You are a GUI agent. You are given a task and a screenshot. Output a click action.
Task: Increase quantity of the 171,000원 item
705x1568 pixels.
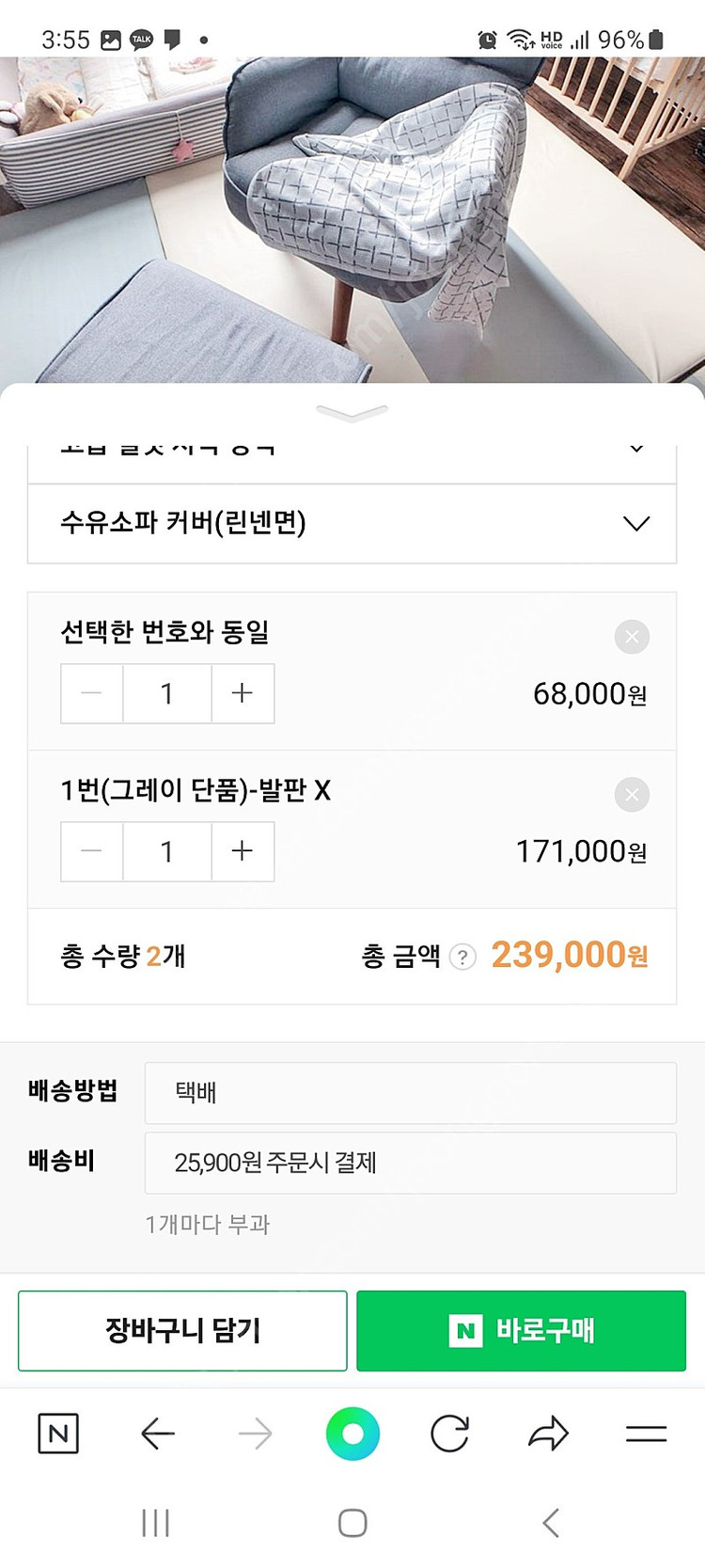[242, 851]
